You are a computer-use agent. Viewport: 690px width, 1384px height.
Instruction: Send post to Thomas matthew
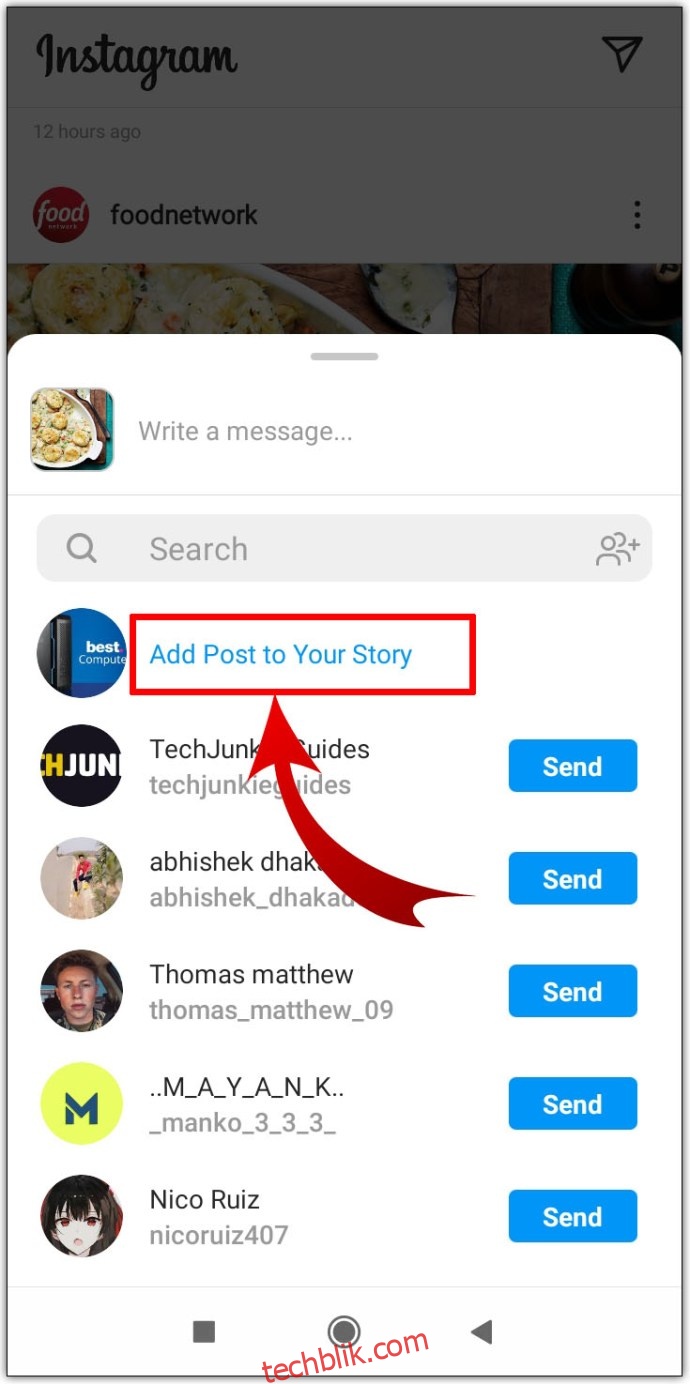coord(572,991)
